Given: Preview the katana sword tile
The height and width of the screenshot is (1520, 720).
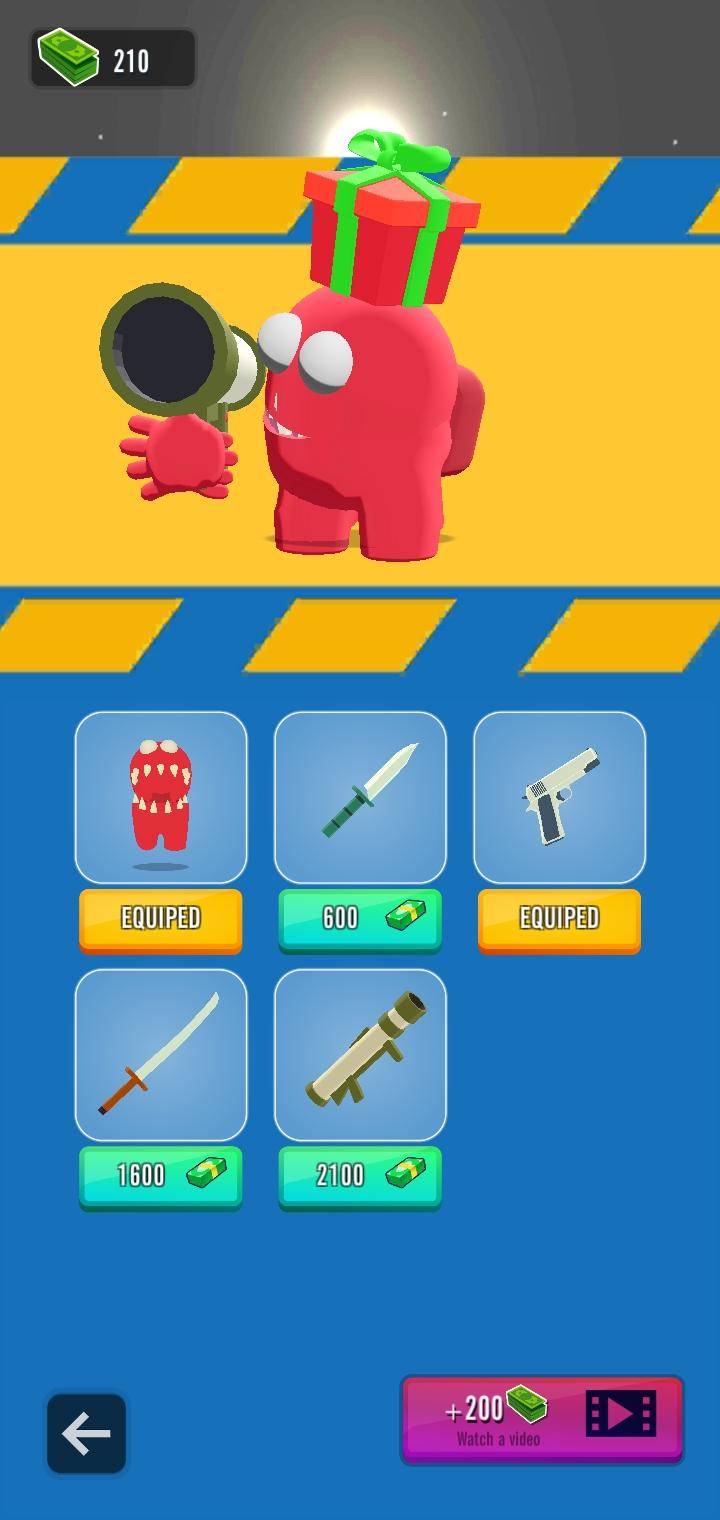Looking at the screenshot, I should (x=161, y=1054).
